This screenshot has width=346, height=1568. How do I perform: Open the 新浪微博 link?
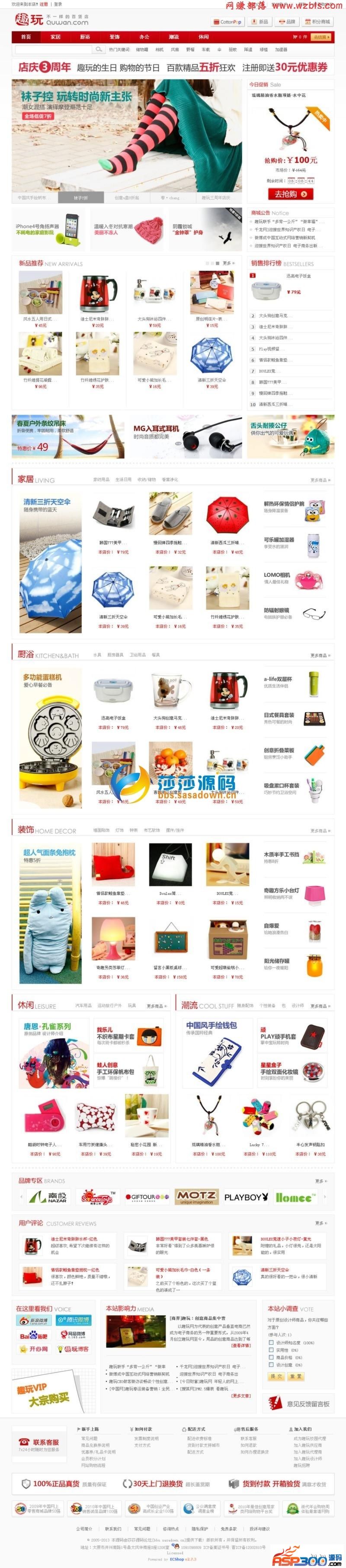click(x=32, y=1320)
